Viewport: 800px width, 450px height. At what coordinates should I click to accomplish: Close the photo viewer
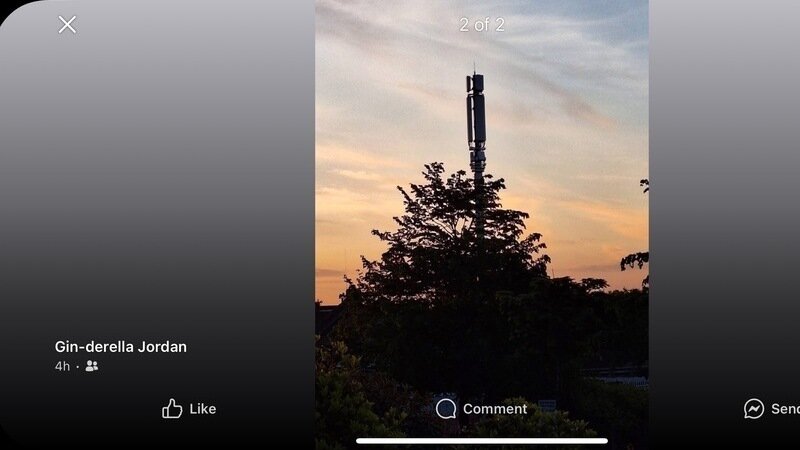pyautogui.click(x=67, y=25)
